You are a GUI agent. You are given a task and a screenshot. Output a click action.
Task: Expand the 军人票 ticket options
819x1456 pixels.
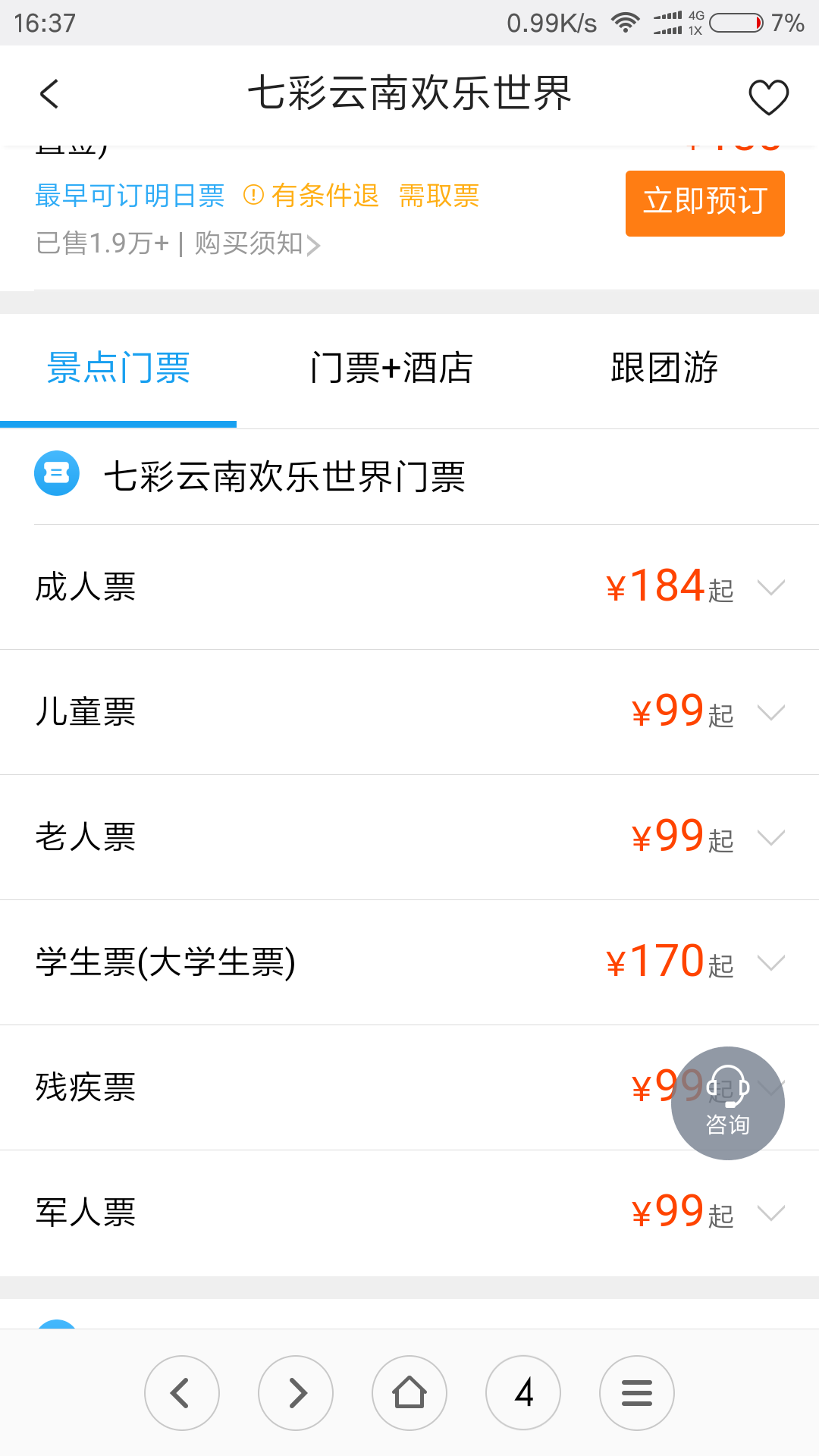click(x=409, y=1213)
